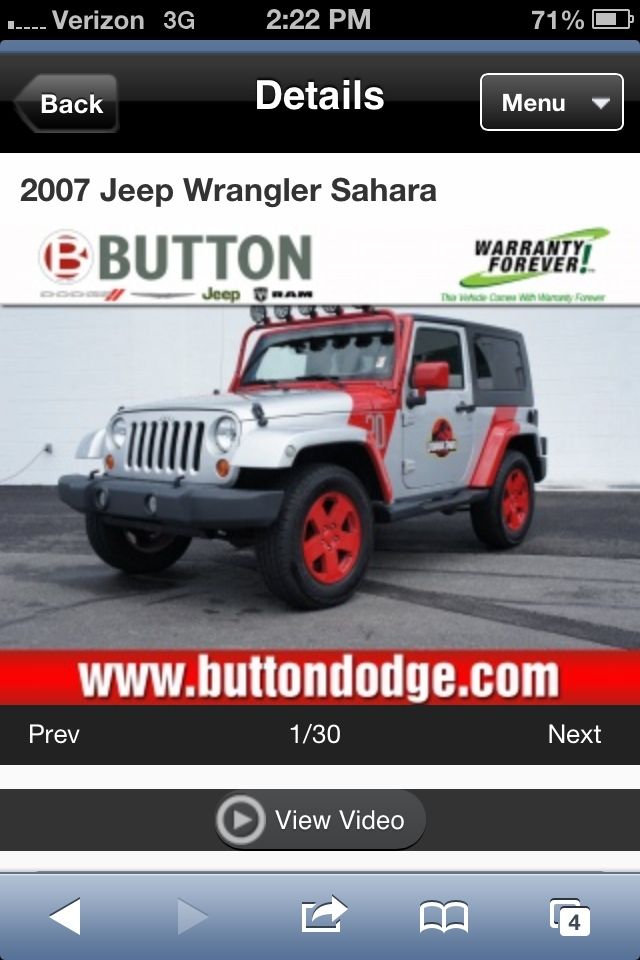Open Safari bookmarks
This screenshot has width=640, height=960.
point(444,916)
